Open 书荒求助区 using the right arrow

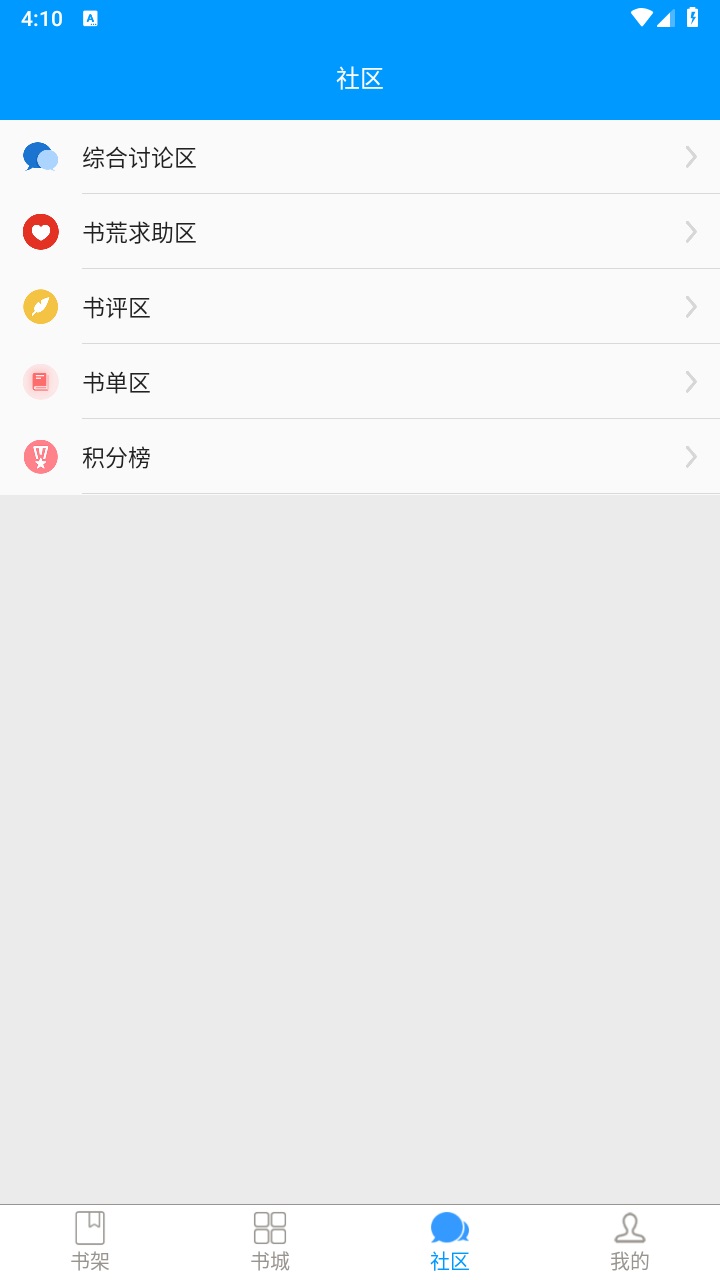point(691,232)
